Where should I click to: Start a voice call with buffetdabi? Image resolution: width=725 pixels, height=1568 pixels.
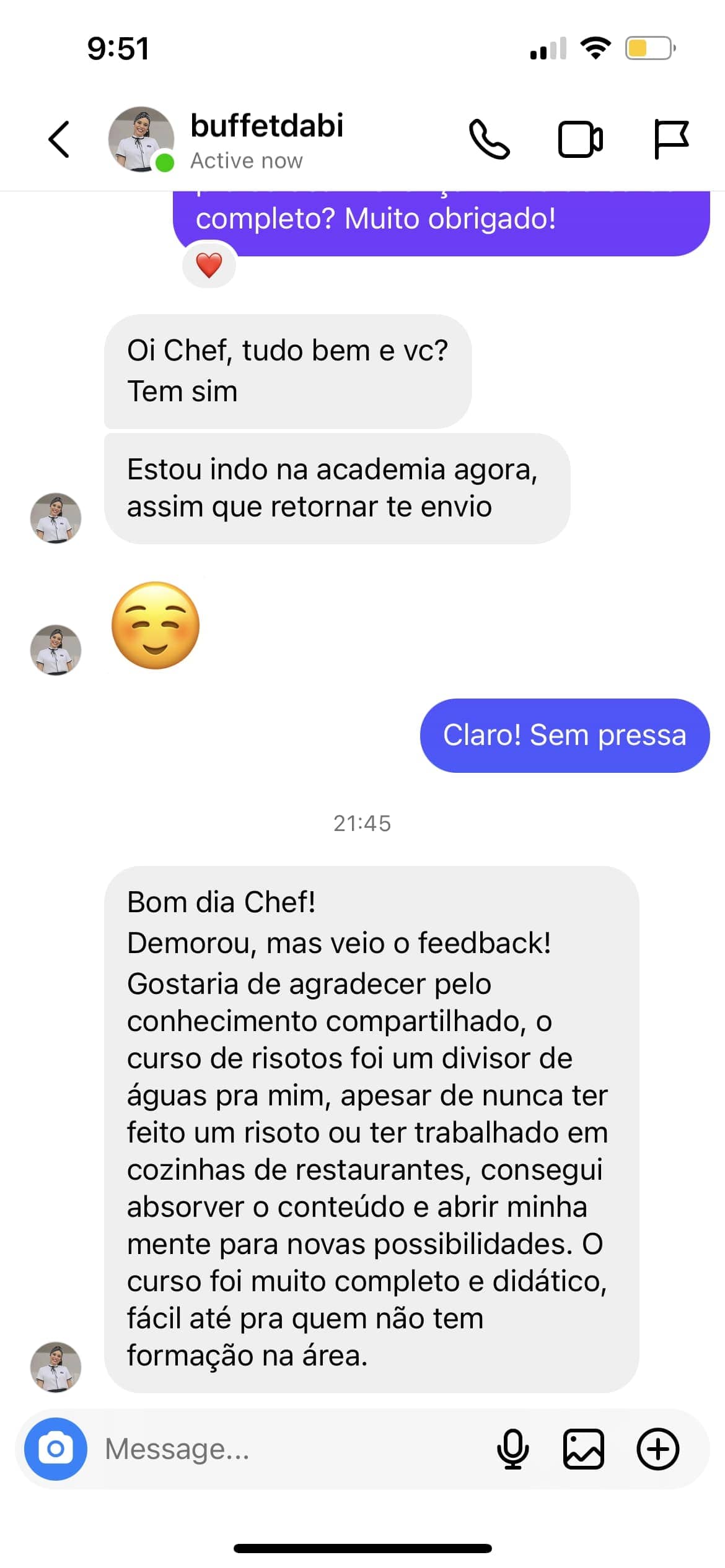pos(489,139)
